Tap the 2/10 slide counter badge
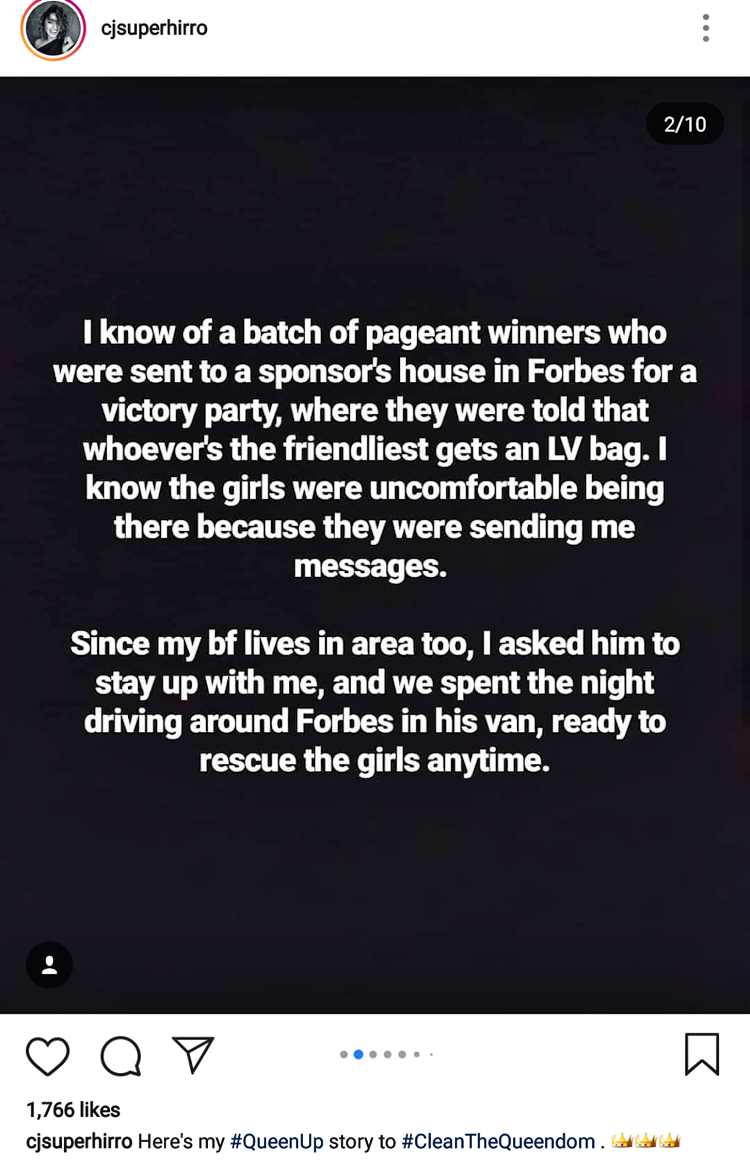Image resolution: width=750 pixels, height=1162 pixels. [x=685, y=124]
